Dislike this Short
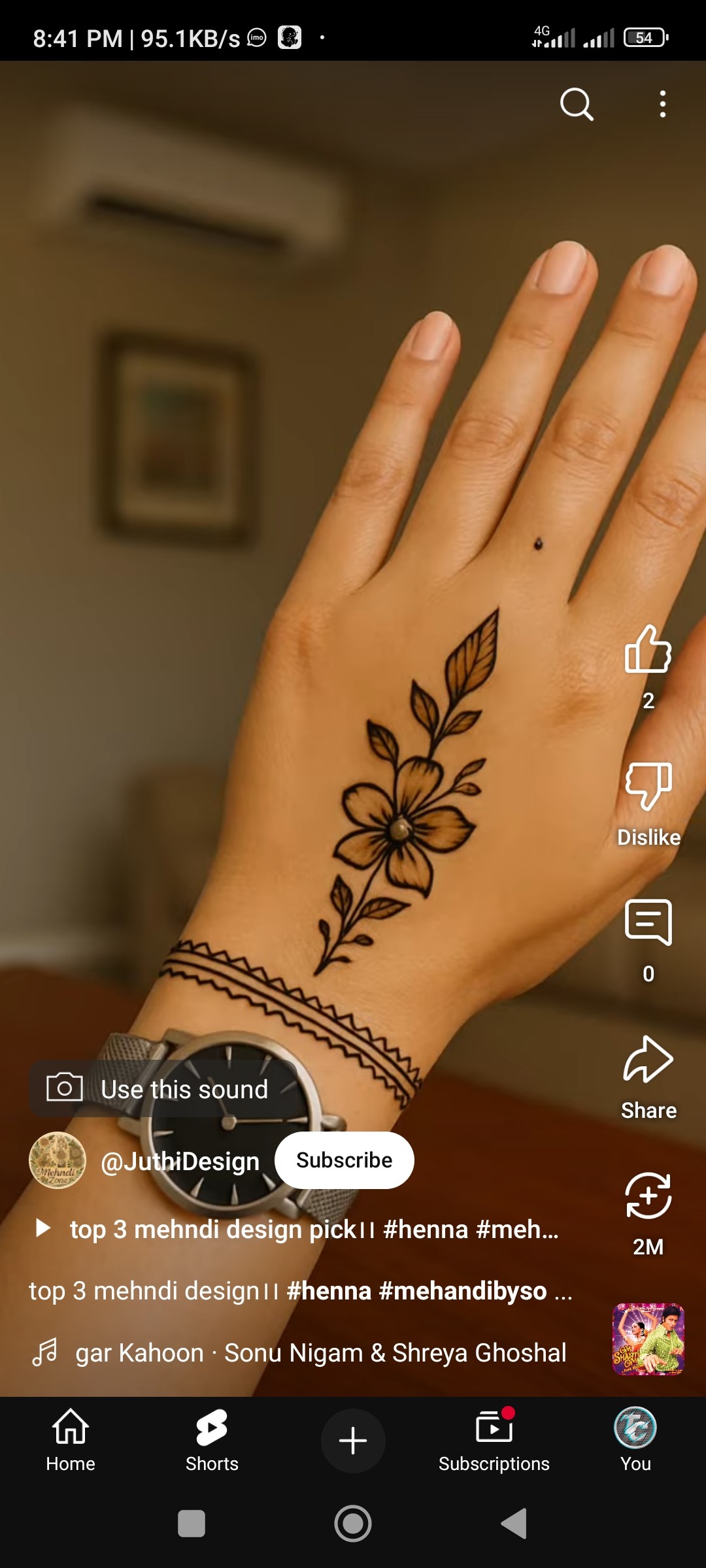 coord(648,787)
